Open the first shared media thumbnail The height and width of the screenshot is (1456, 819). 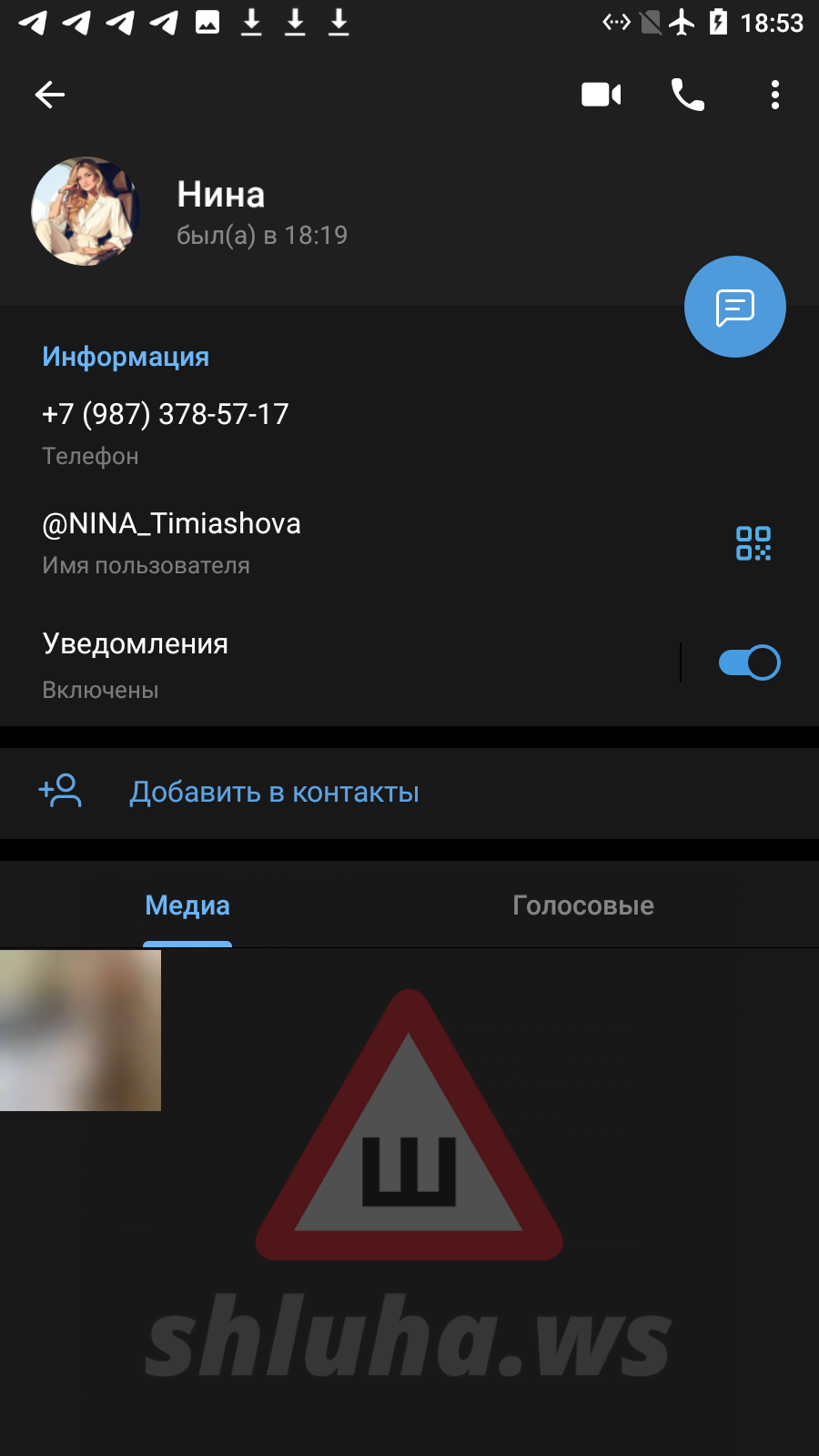(x=80, y=1030)
